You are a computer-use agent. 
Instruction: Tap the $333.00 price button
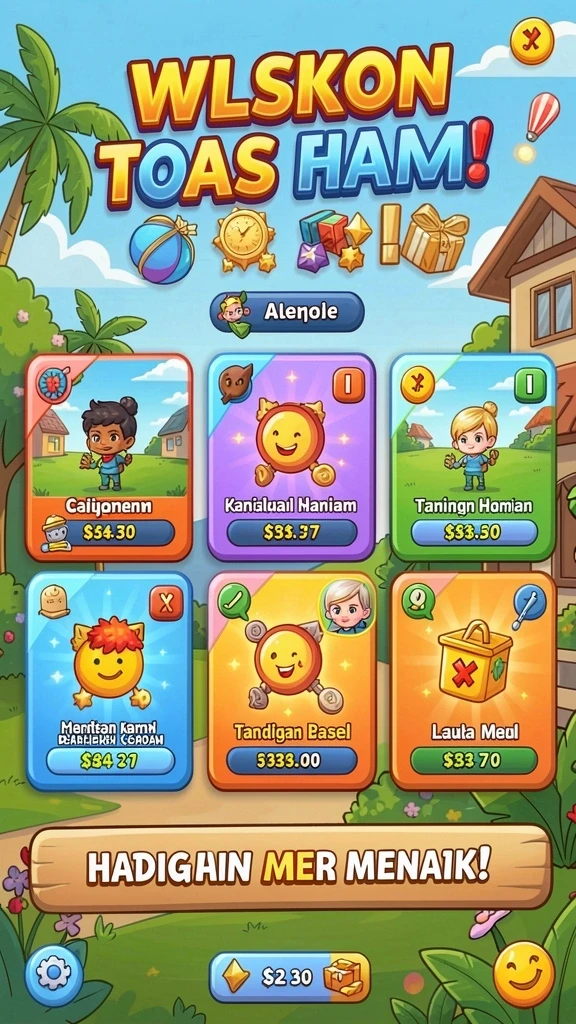pyautogui.click(x=291, y=761)
